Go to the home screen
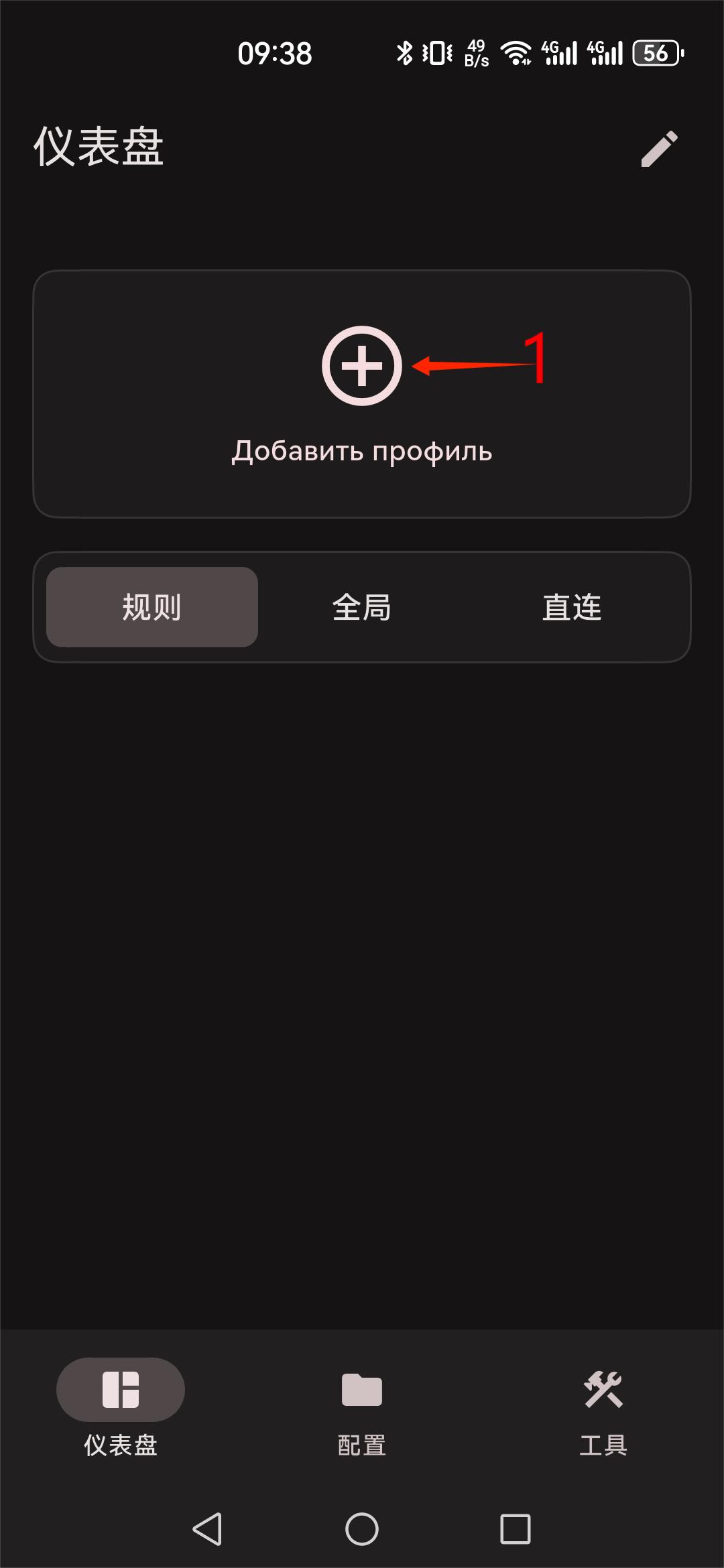Screen dimensions: 724x1568 (362, 1529)
